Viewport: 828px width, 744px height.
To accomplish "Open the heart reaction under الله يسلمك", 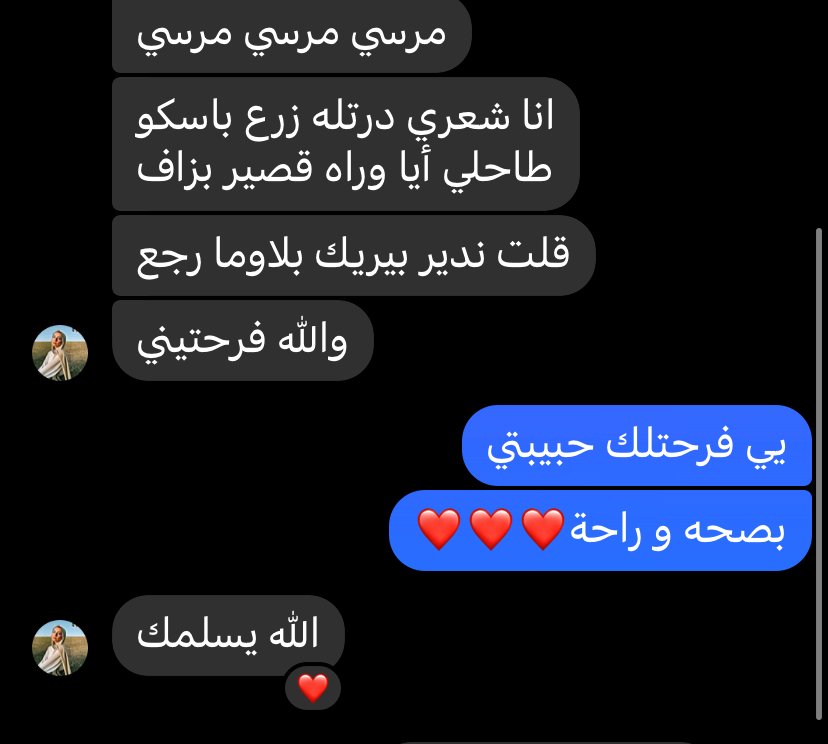I will click(x=313, y=687).
